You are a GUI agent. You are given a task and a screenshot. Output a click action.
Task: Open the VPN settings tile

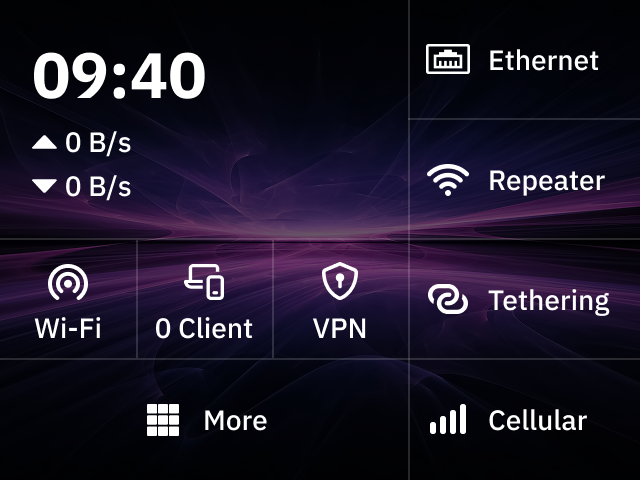340,300
